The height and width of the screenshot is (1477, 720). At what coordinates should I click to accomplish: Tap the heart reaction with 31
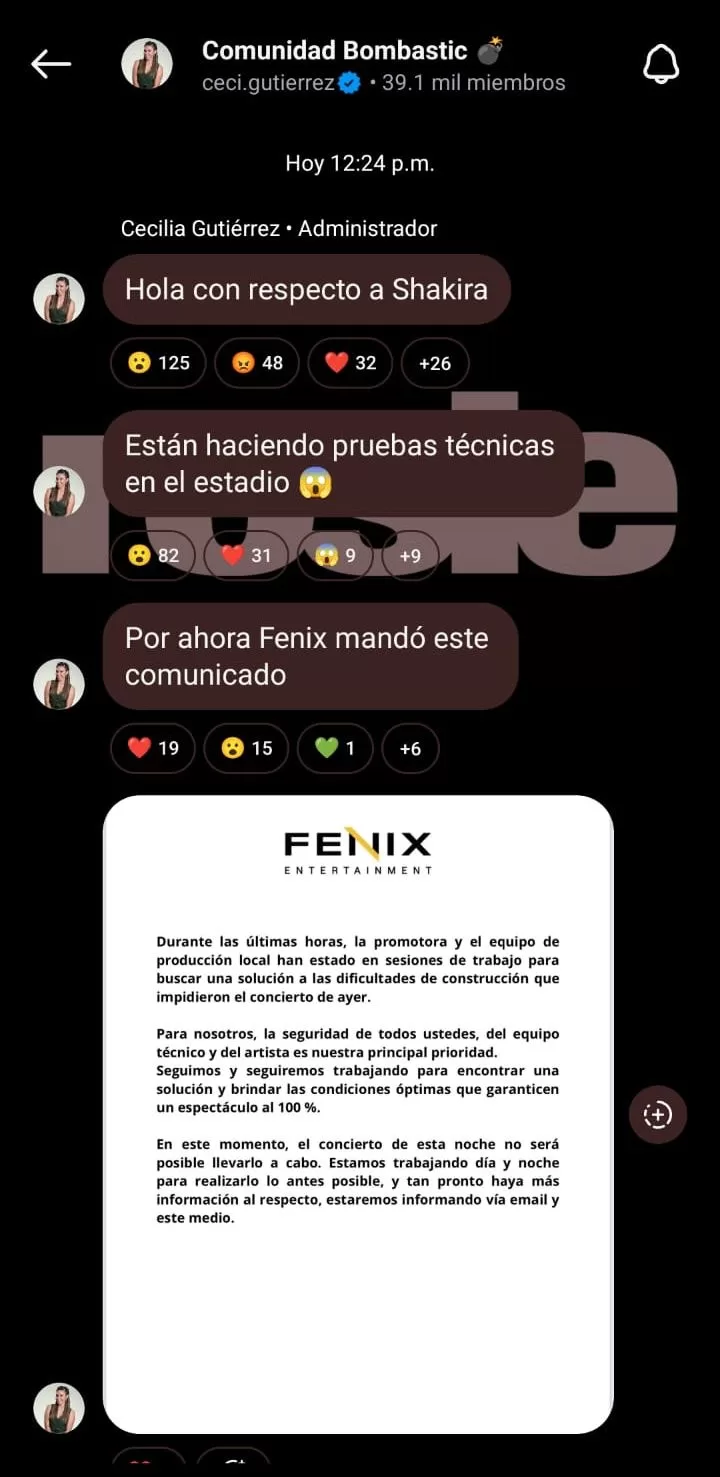coord(246,555)
